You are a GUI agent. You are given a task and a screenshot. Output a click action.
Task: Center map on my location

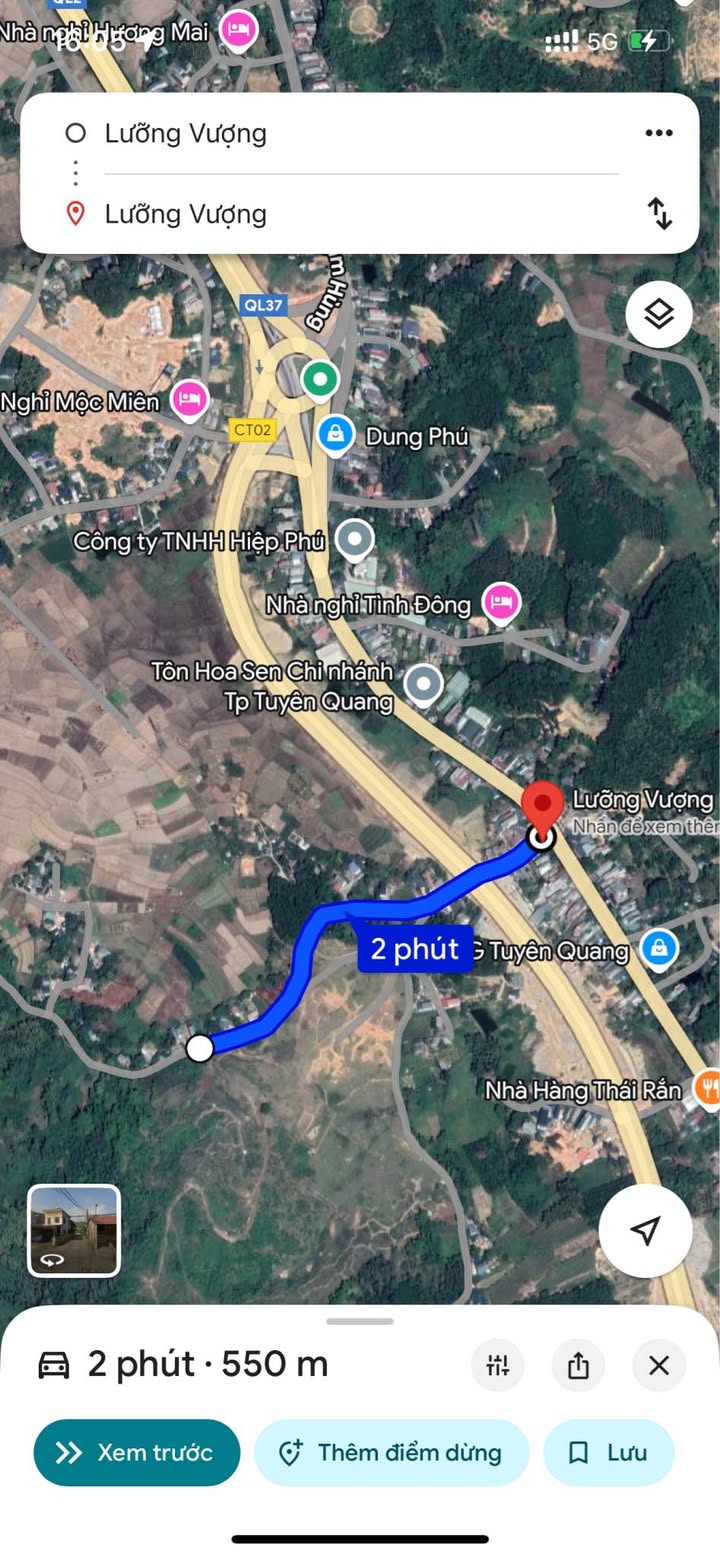click(646, 1231)
